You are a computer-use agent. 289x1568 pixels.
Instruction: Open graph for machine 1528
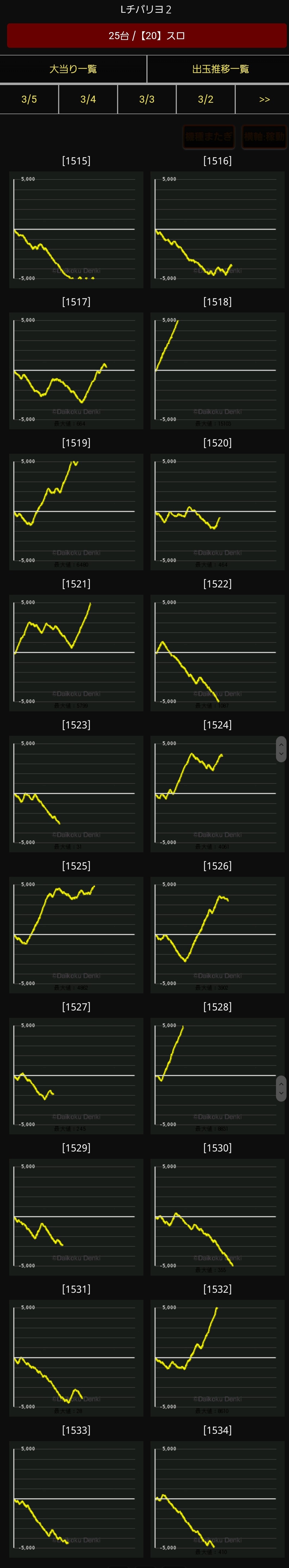217,1076
